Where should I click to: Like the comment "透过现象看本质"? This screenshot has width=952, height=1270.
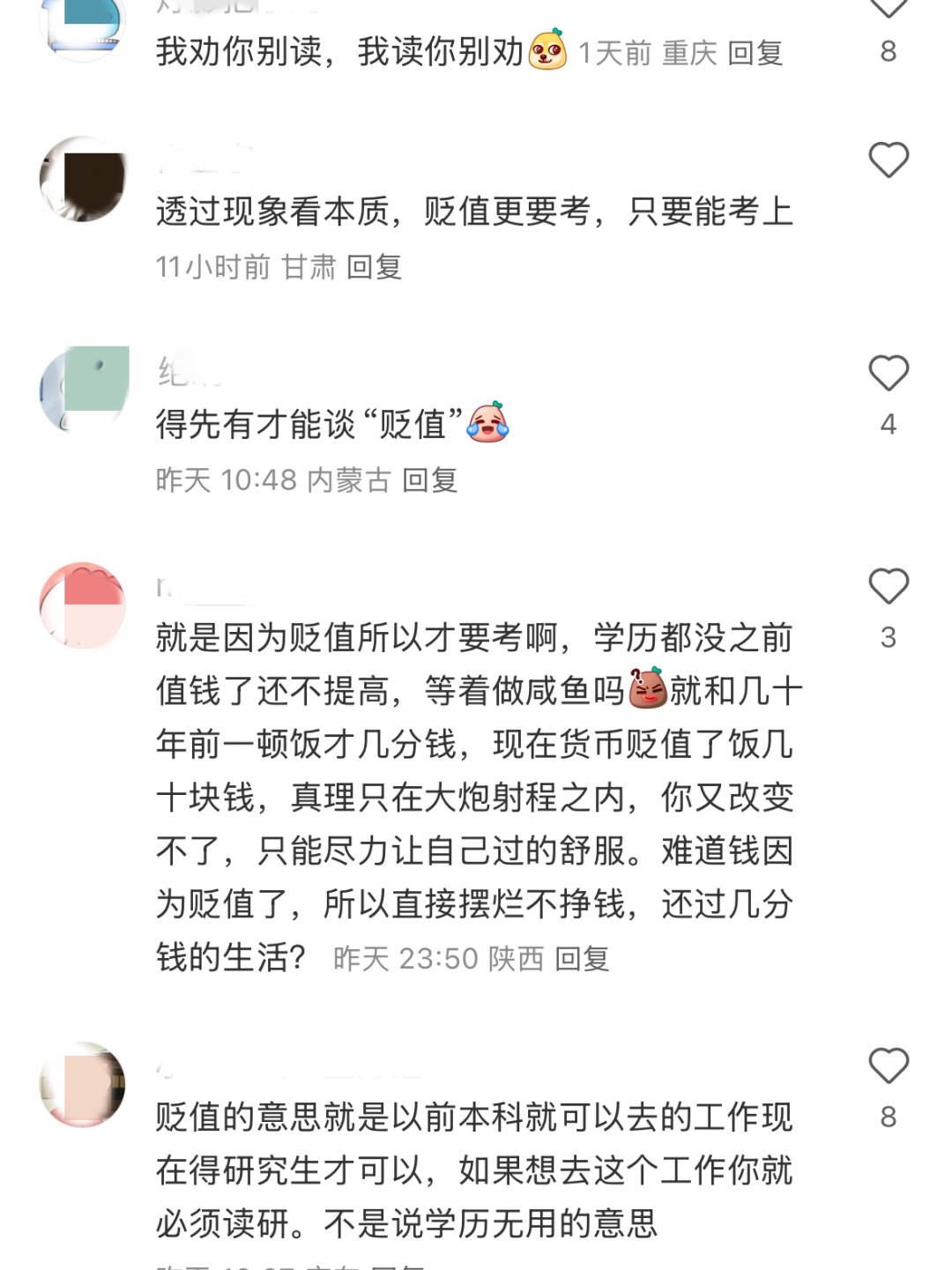pyautogui.click(x=888, y=160)
